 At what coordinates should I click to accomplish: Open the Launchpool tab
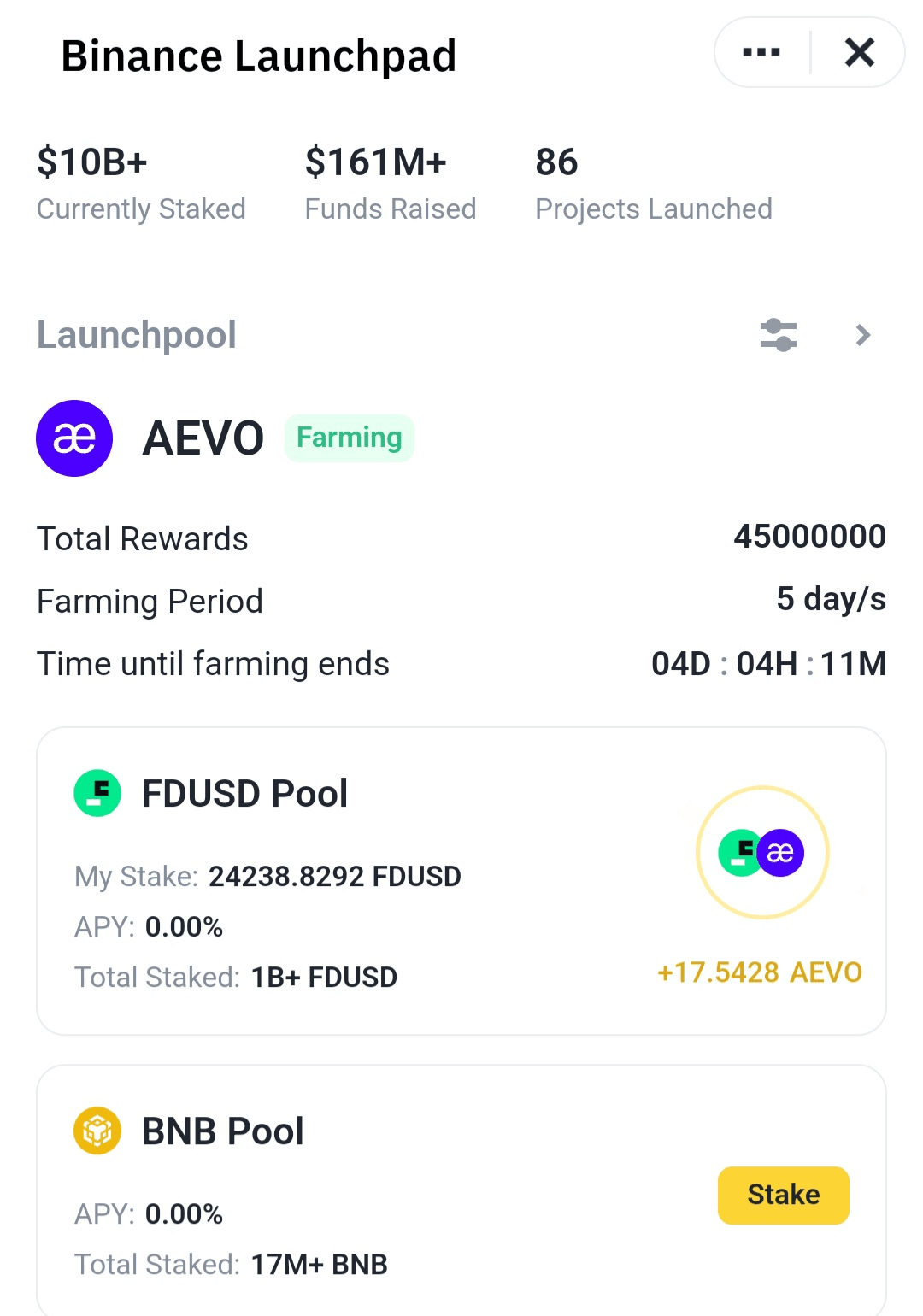[x=137, y=335]
